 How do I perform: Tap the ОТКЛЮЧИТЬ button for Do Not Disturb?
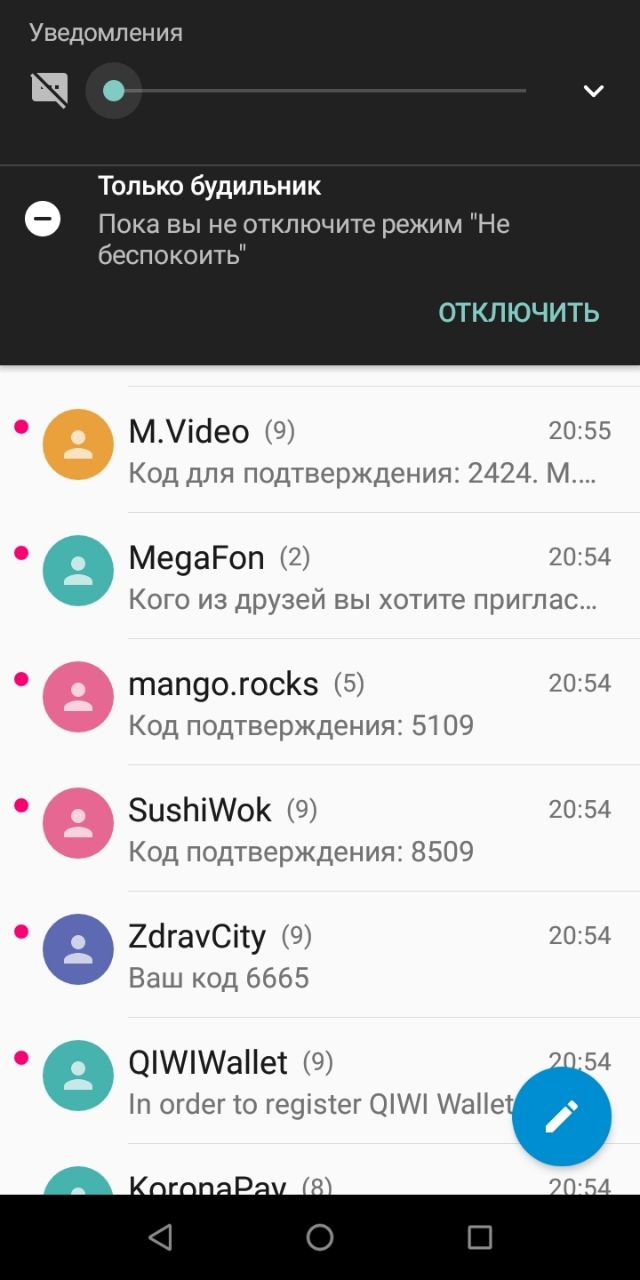[518, 312]
